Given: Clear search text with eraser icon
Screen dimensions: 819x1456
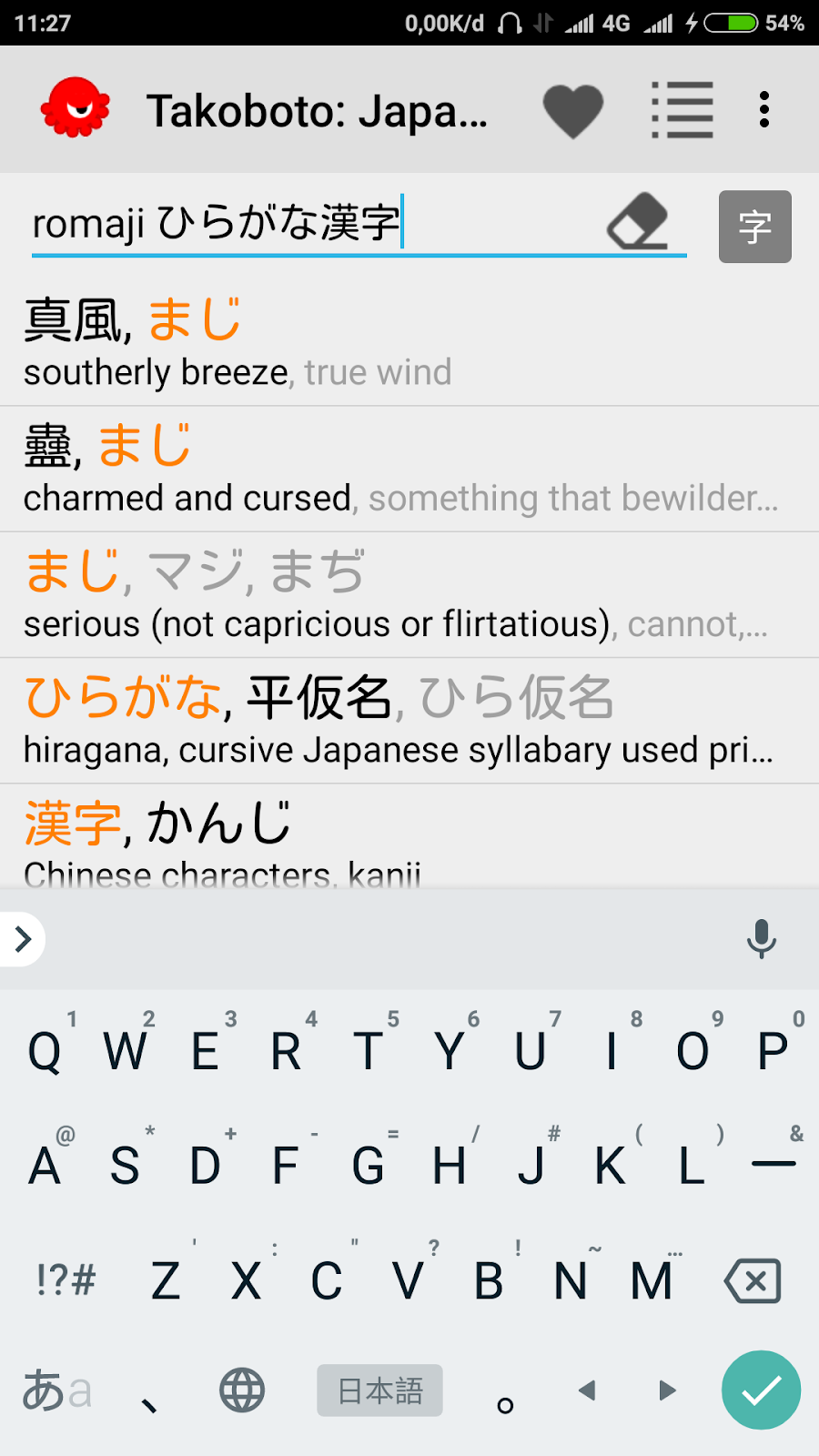Looking at the screenshot, I should (637, 222).
